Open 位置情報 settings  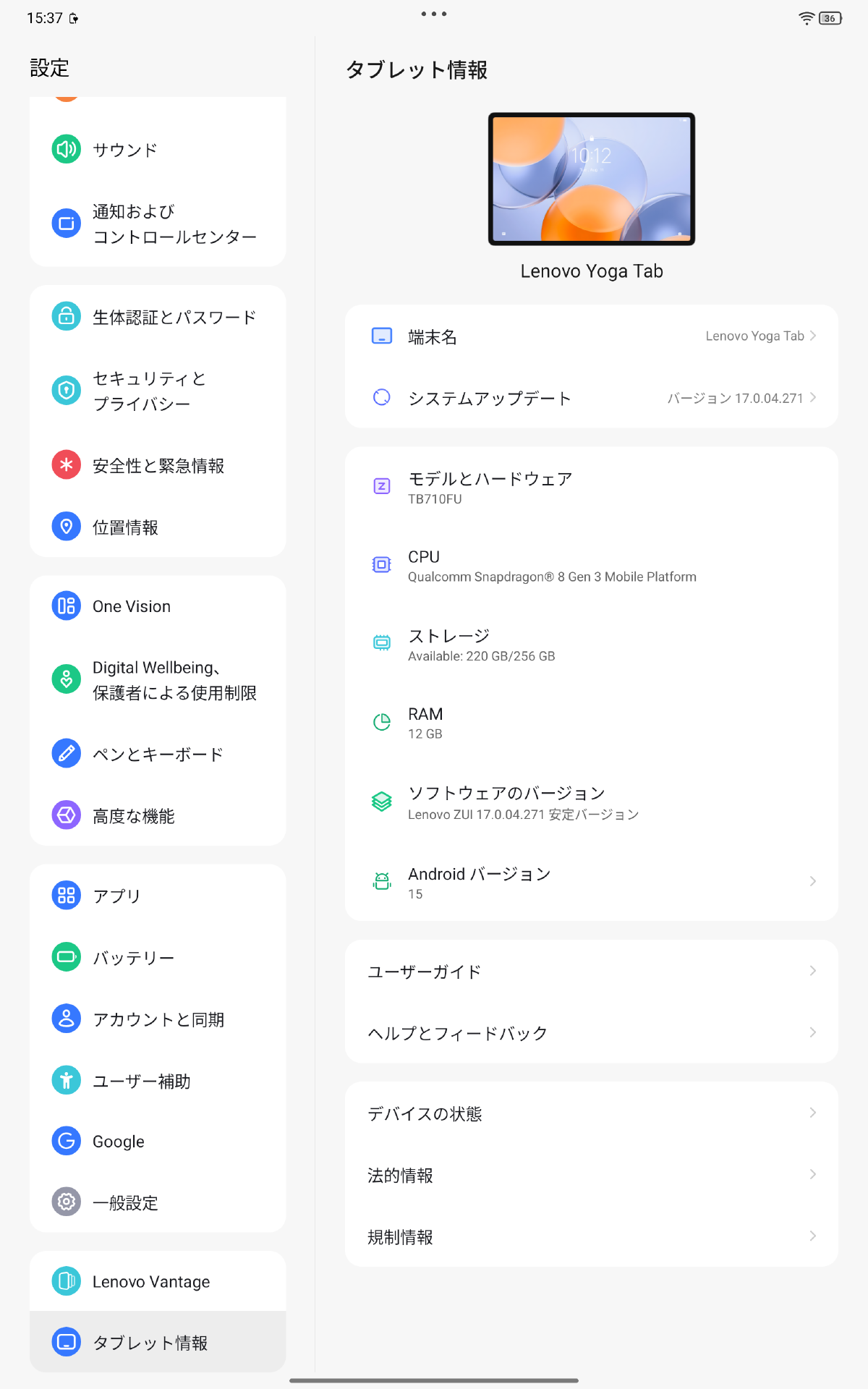tap(158, 527)
